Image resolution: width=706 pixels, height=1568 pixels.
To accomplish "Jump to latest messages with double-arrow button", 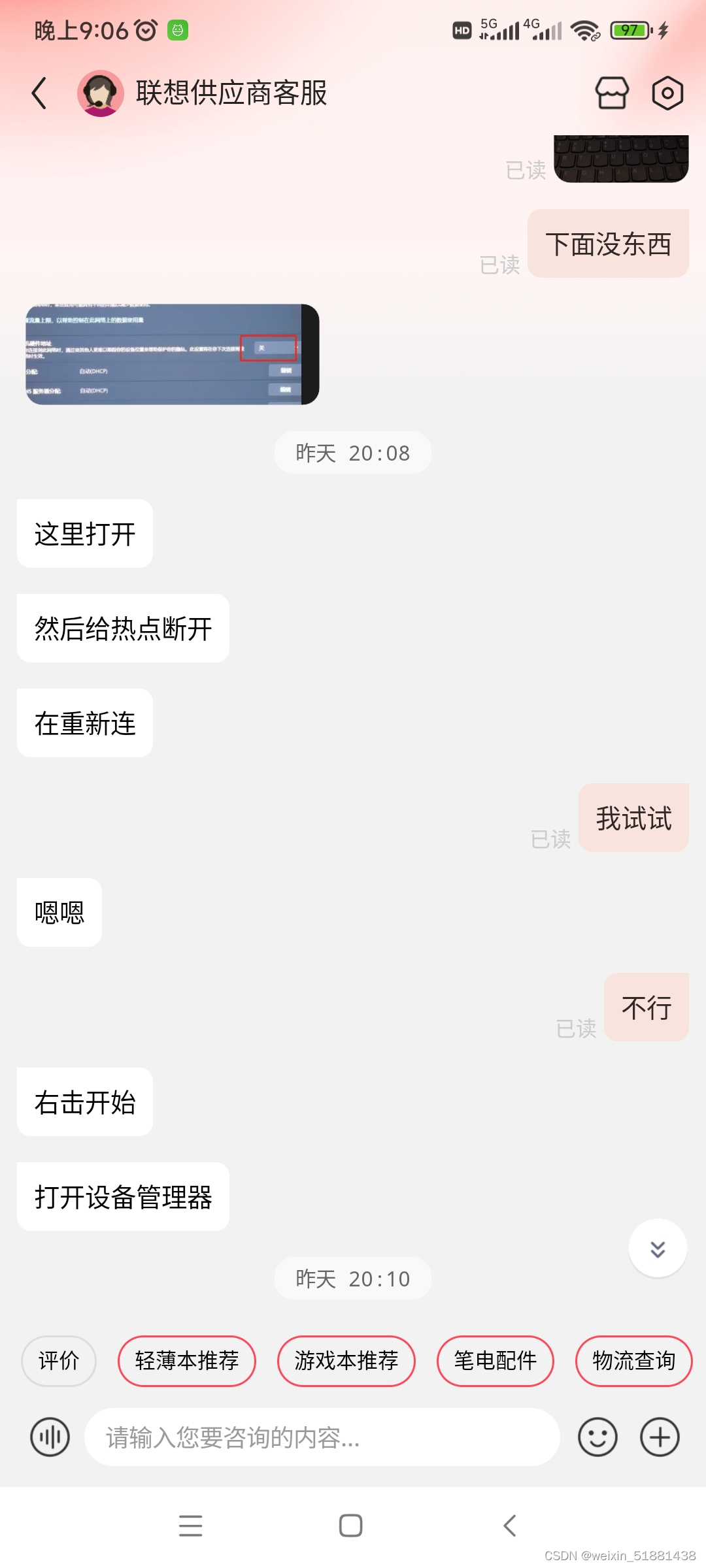I will click(x=658, y=1249).
